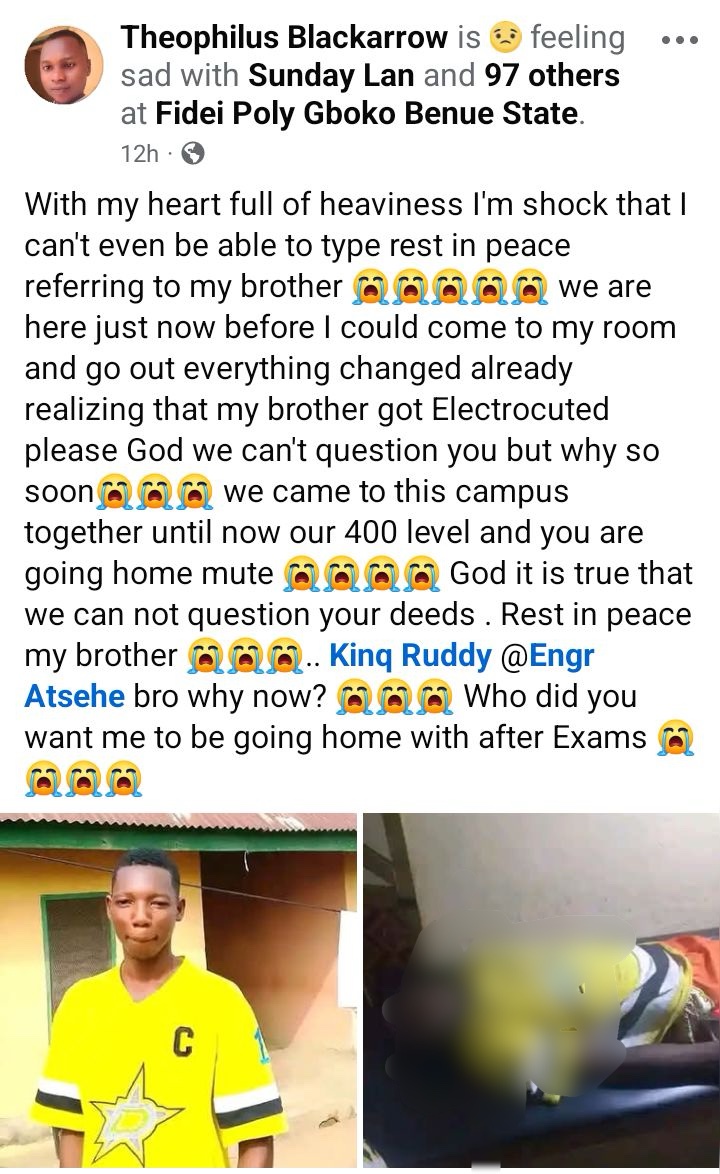Open the yellow jersey photo
The height and width of the screenshot is (1174, 720).
click(x=178, y=990)
